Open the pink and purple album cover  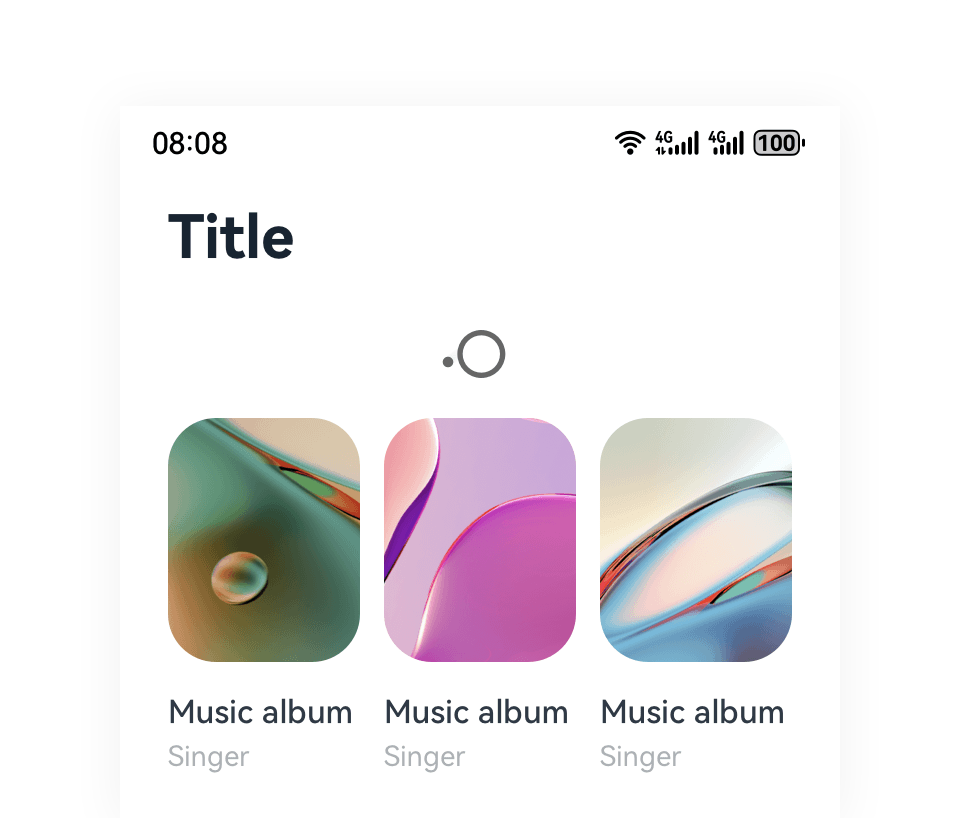(x=480, y=540)
